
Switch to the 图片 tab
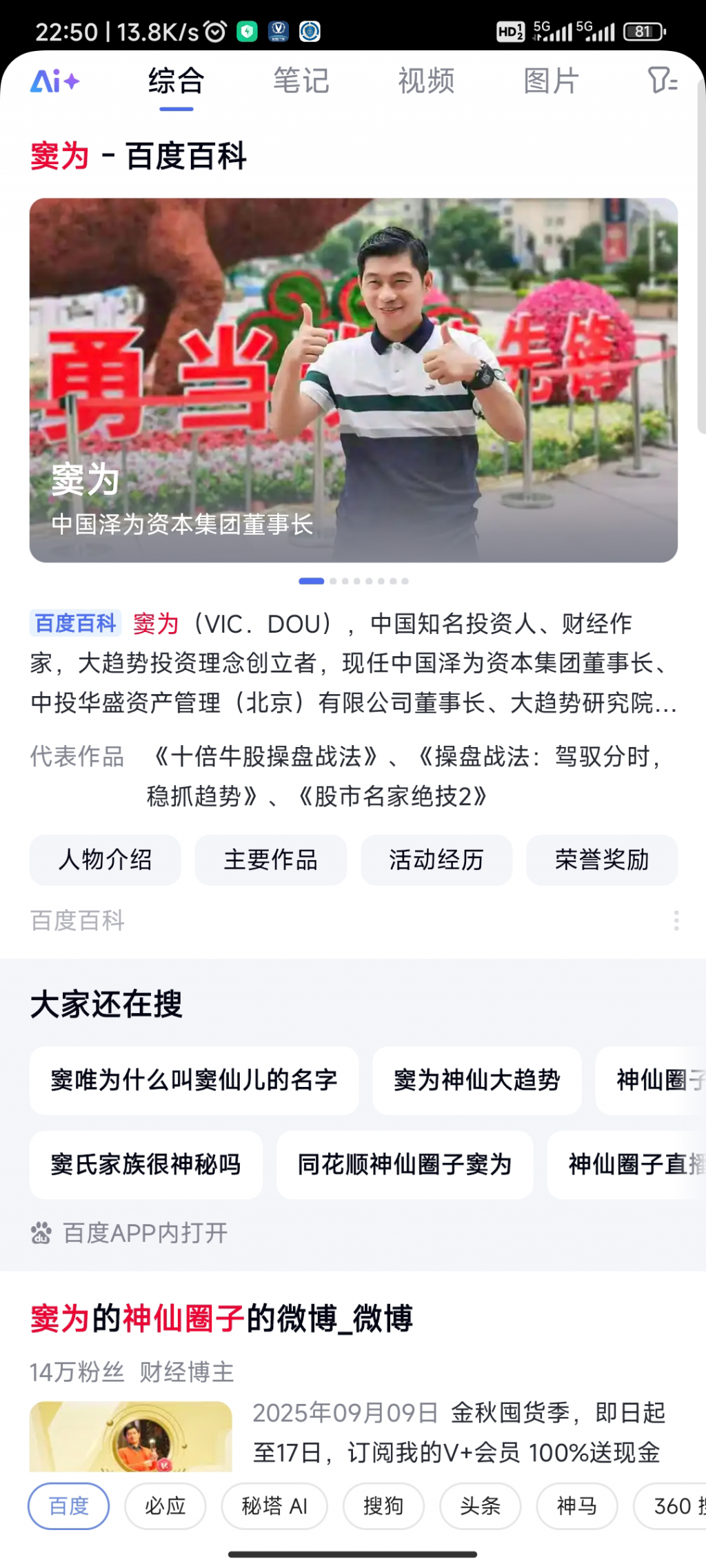coord(551,81)
